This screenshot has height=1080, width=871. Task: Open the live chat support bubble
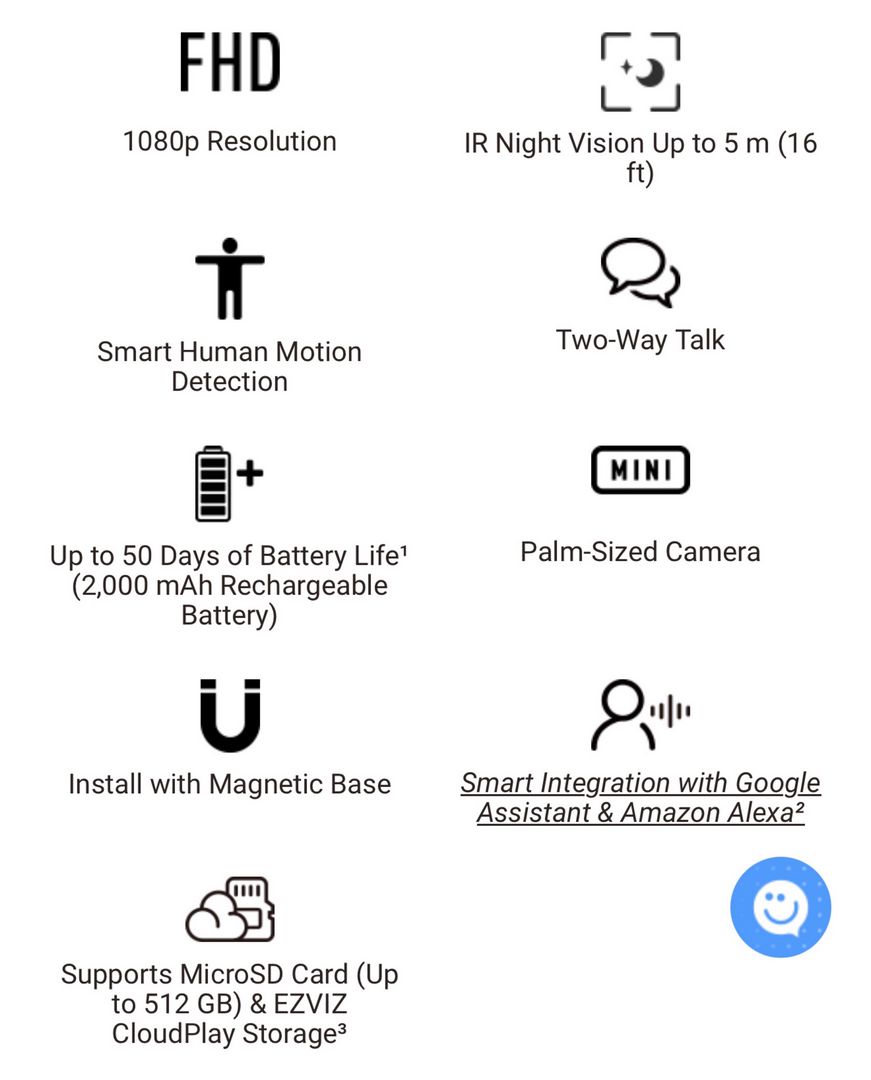tap(780, 907)
